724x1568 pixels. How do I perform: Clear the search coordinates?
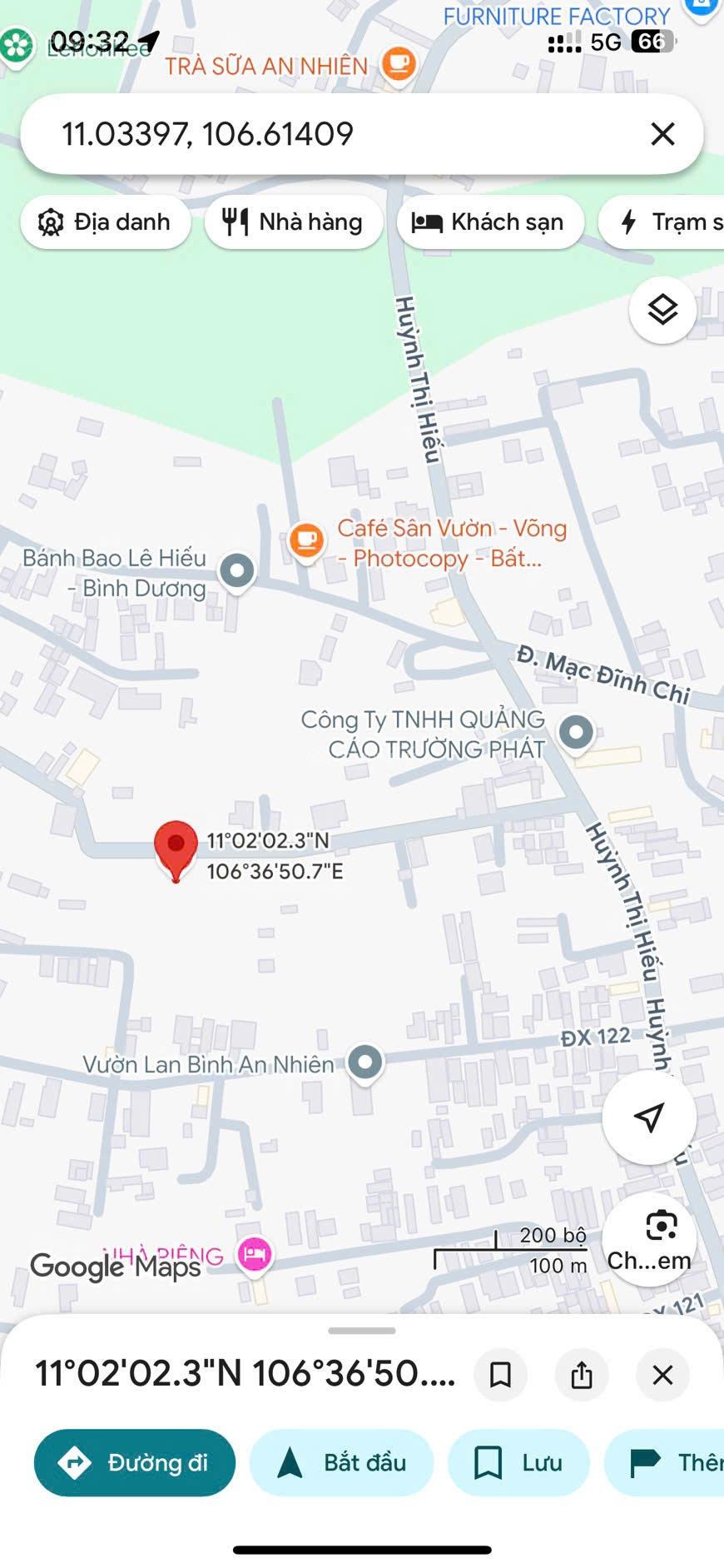(662, 134)
